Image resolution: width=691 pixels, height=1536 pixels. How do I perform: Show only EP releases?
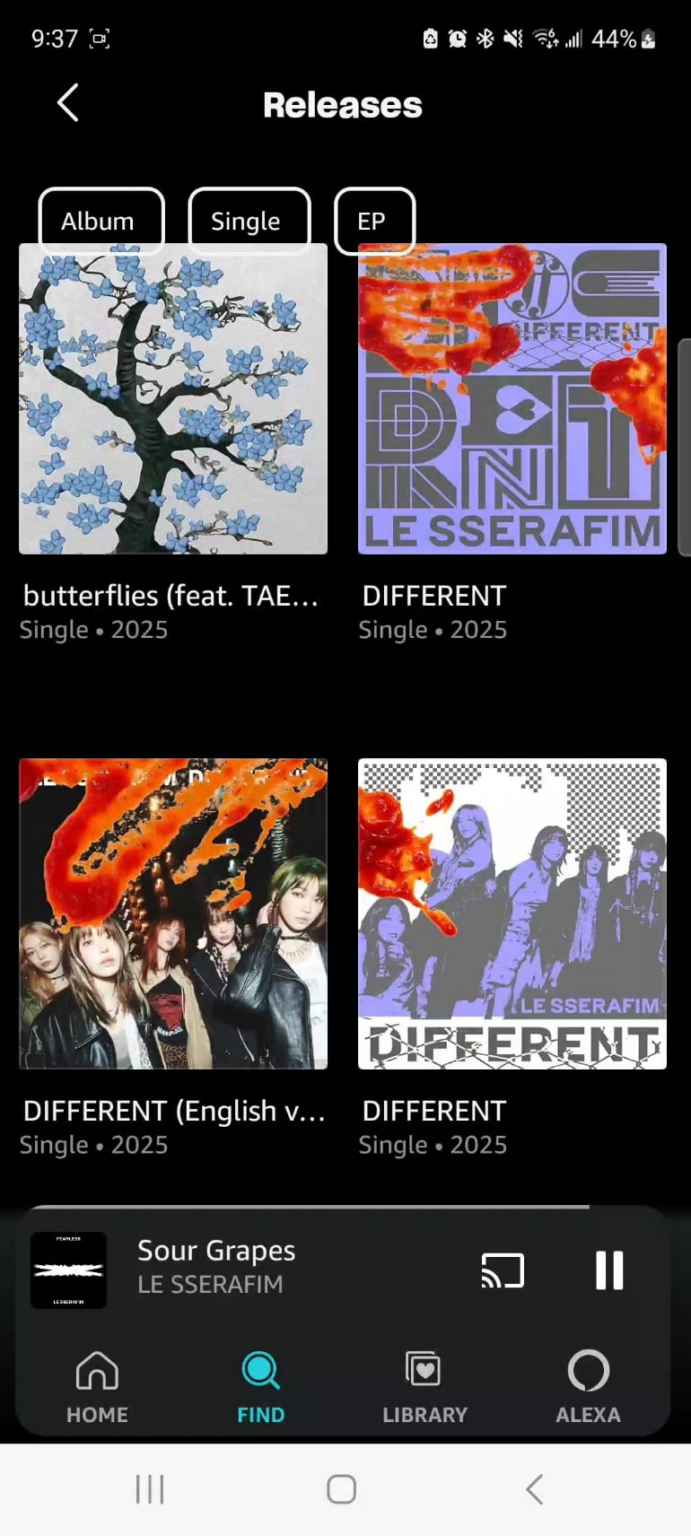(373, 220)
